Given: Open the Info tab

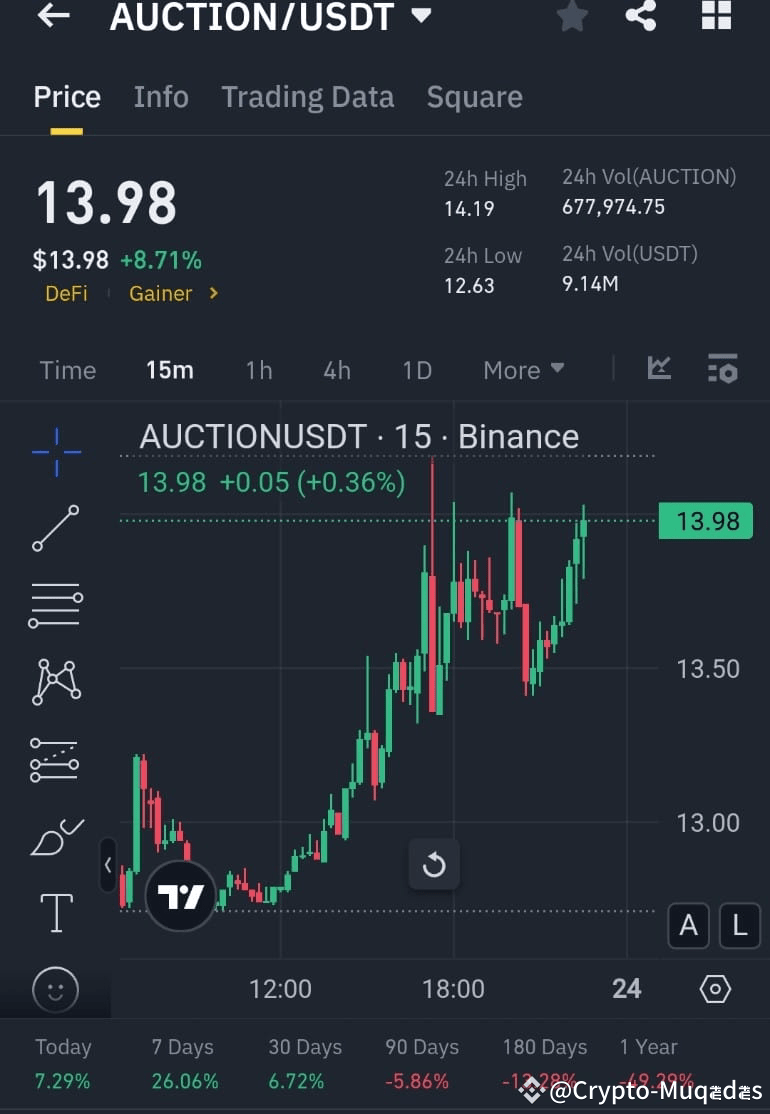Looking at the screenshot, I should (160, 96).
